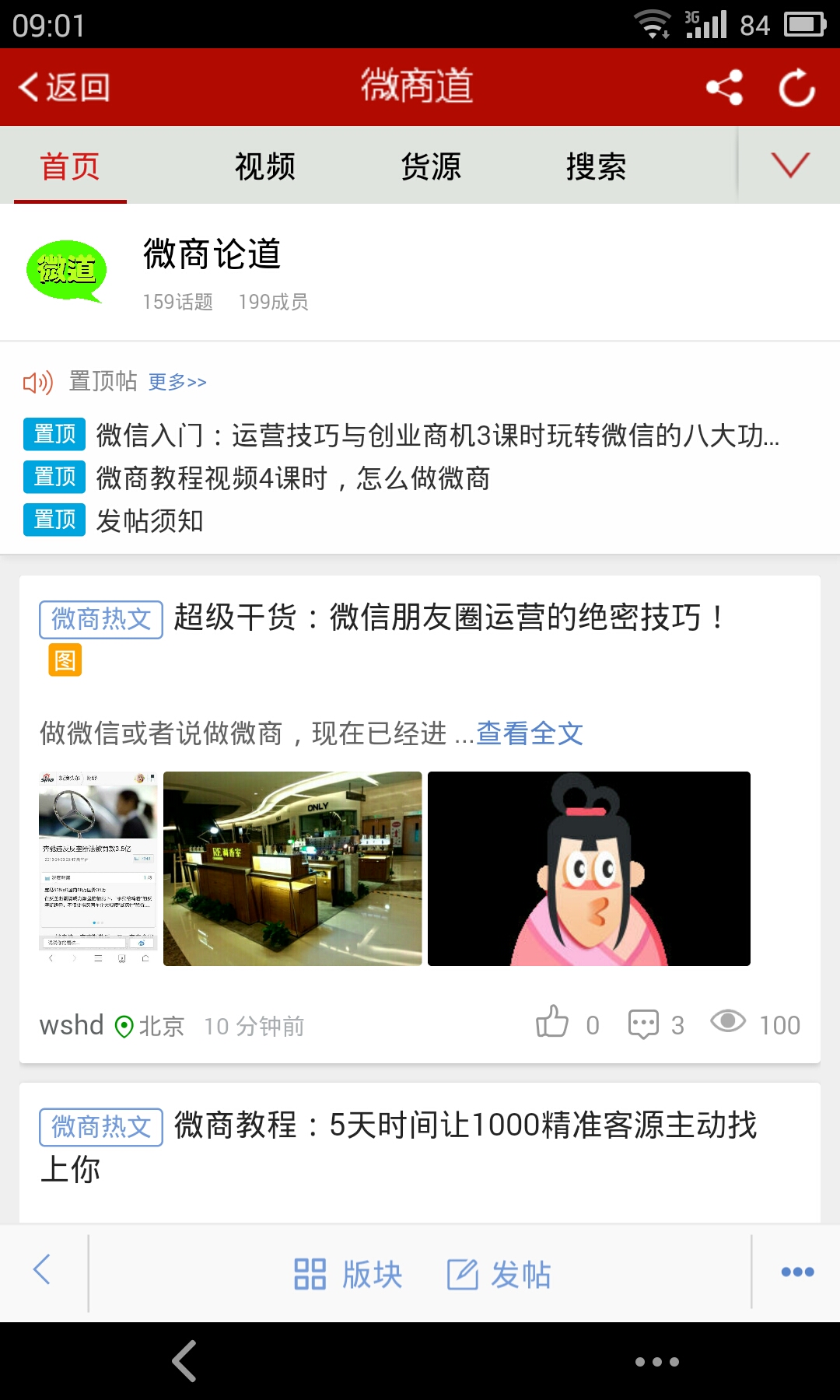Share the 微商道 page
The image size is (840, 1400).
[x=724, y=87]
